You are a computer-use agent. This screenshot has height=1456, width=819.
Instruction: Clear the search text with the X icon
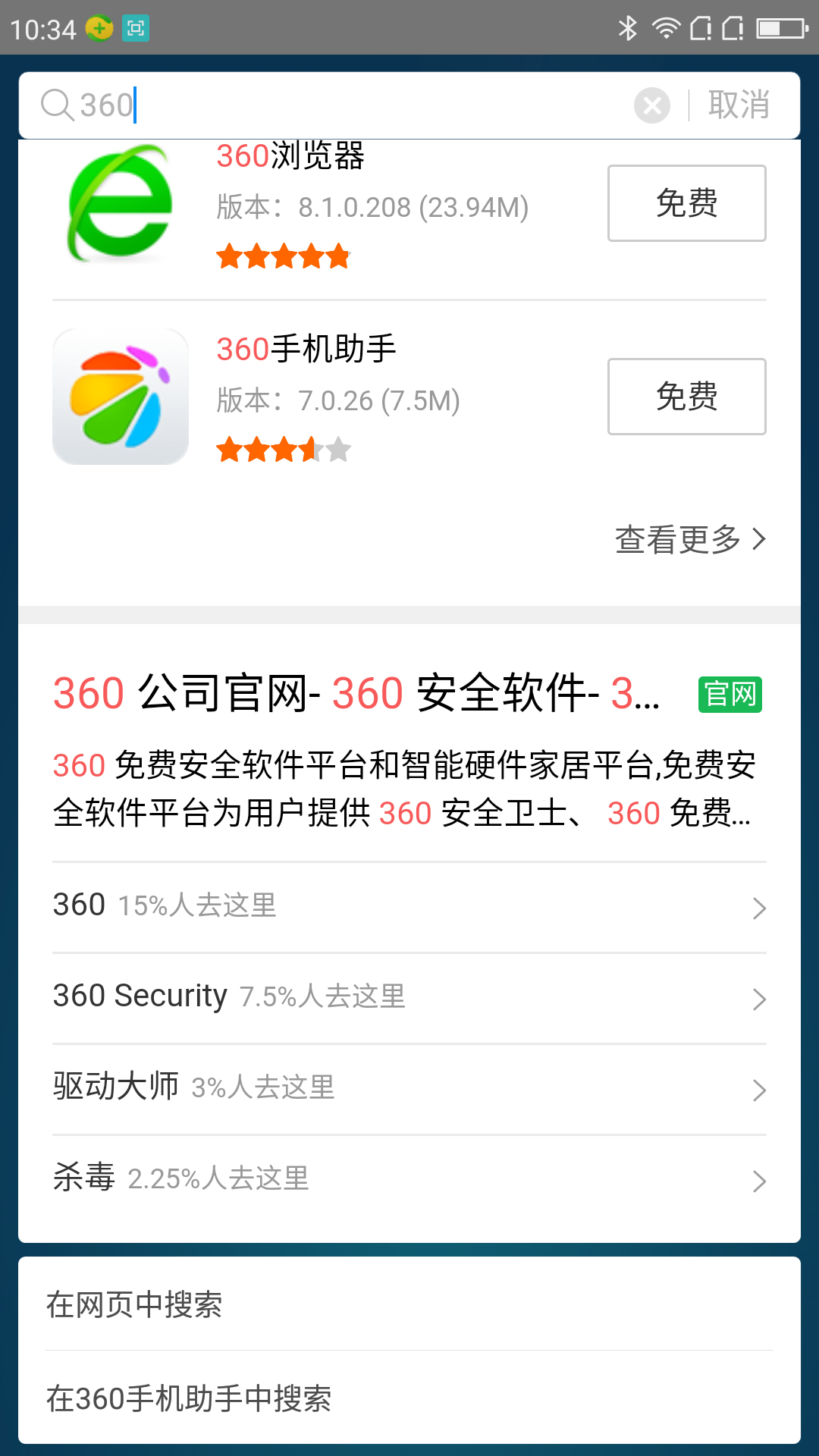651,105
